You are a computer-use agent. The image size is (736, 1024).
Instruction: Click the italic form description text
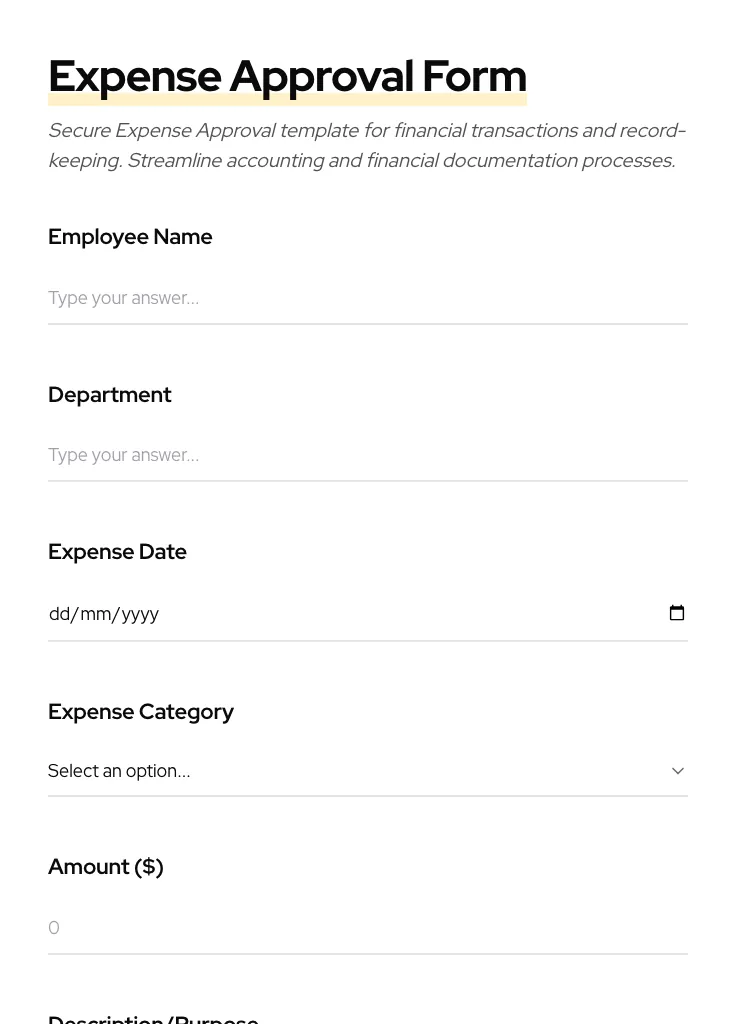[x=366, y=145]
